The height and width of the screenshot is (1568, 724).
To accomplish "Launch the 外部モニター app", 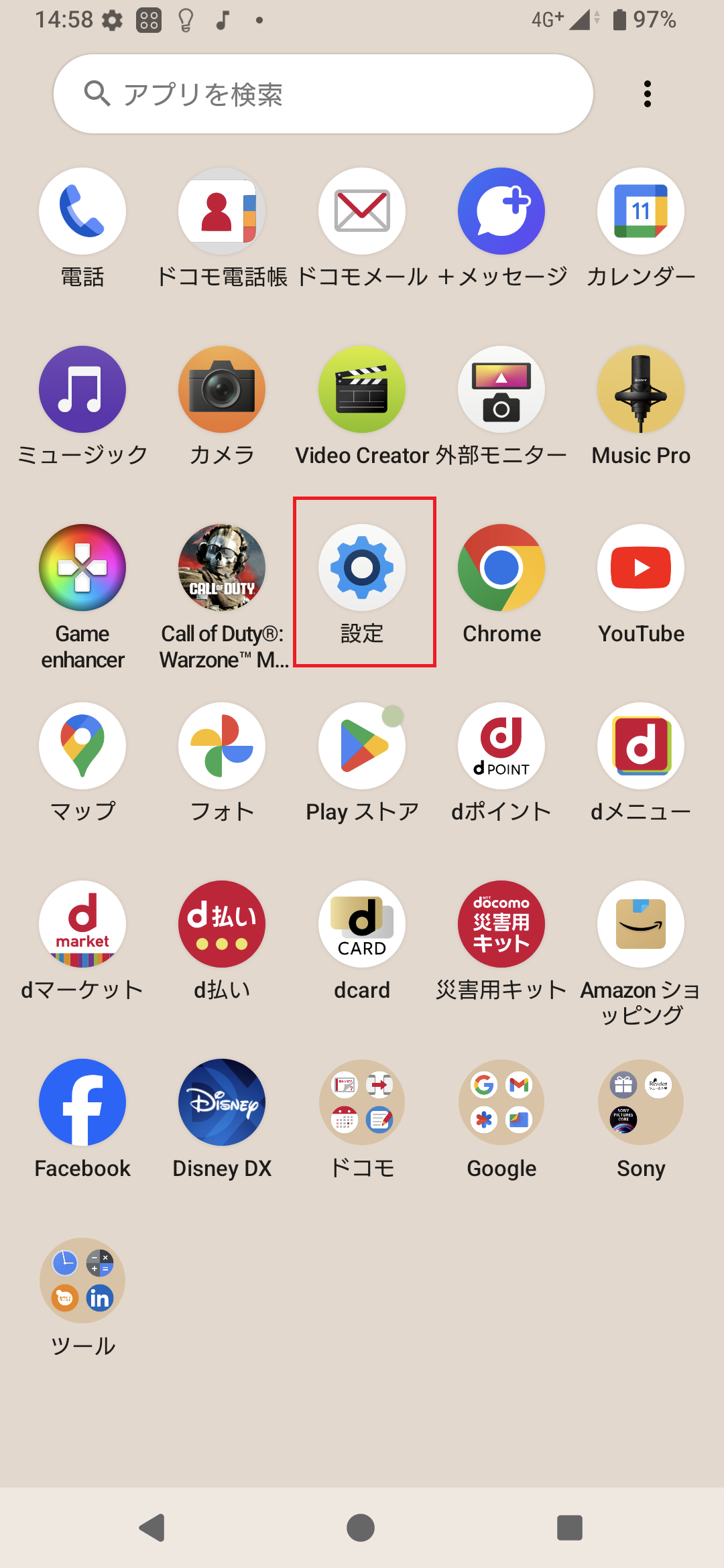I will pyautogui.click(x=501, y=389).
